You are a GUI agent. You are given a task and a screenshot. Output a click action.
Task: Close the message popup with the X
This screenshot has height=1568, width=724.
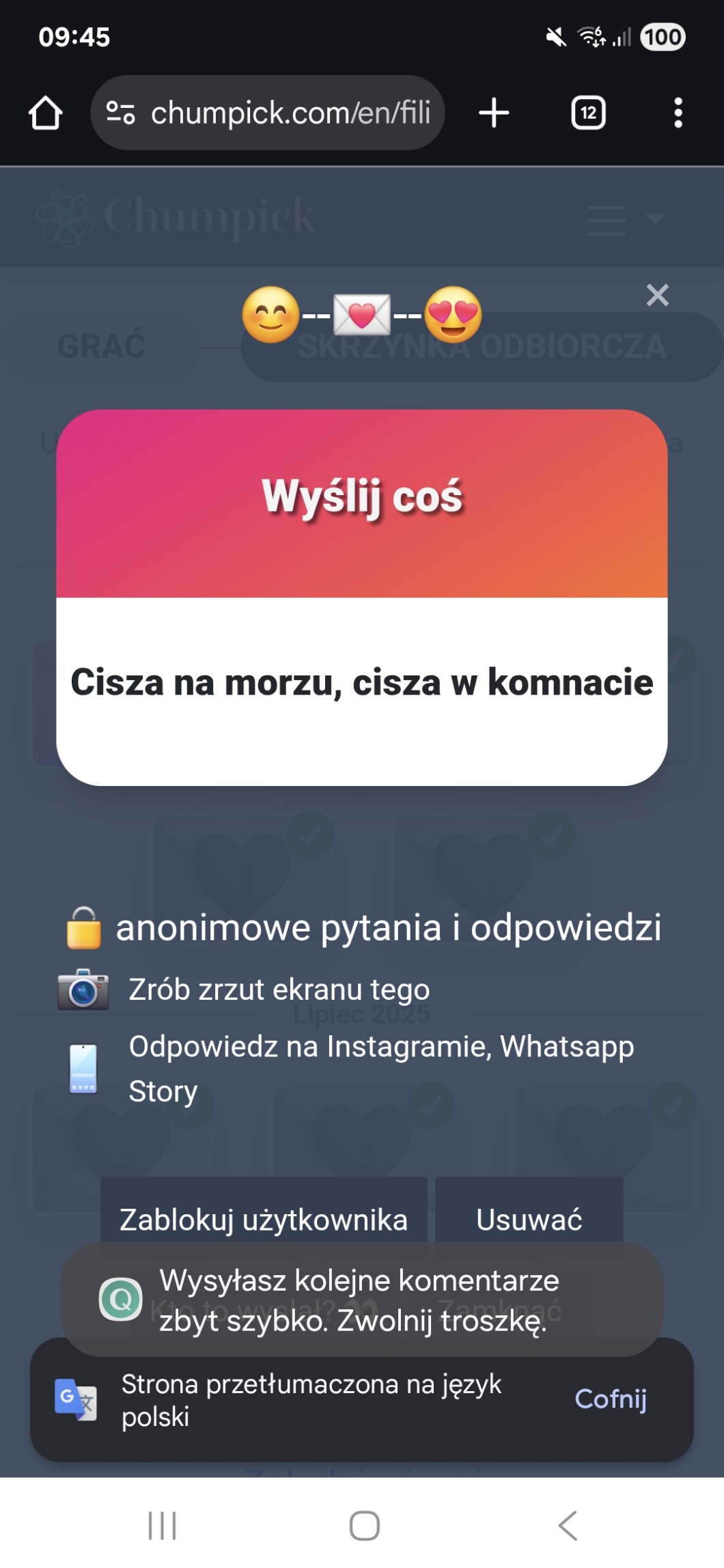pos(657,295)
